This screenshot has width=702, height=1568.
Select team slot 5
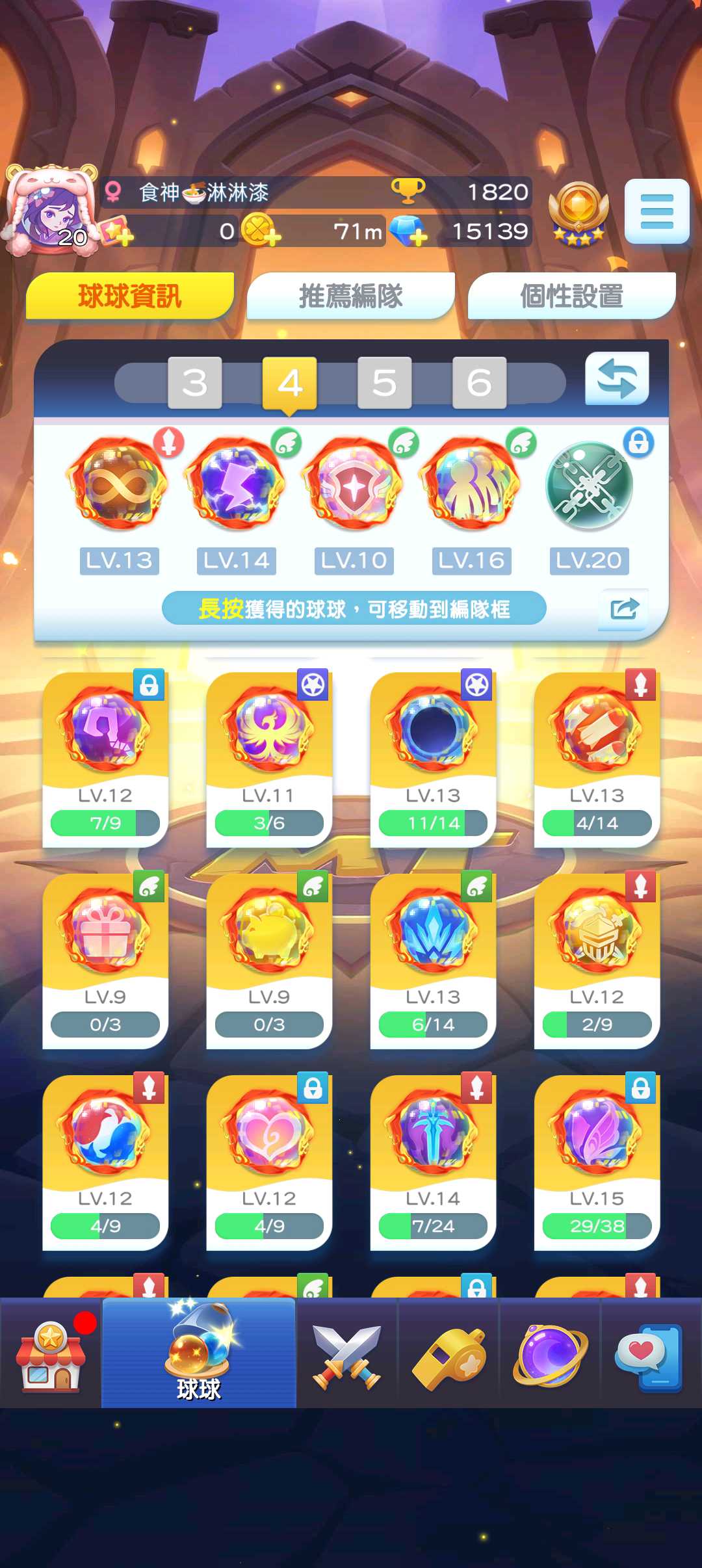click(x=384, y=382)
